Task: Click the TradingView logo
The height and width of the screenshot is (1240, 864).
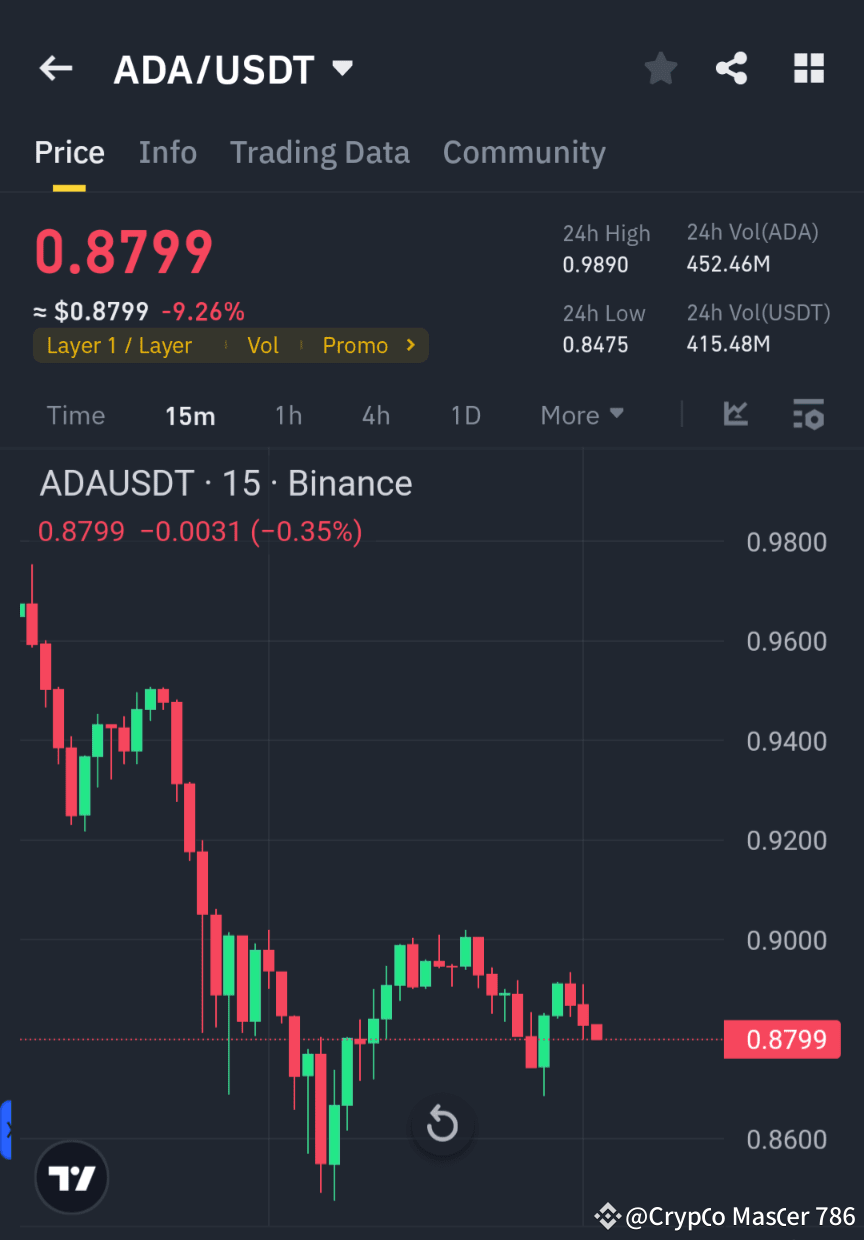Action: tap(70, 1177)
